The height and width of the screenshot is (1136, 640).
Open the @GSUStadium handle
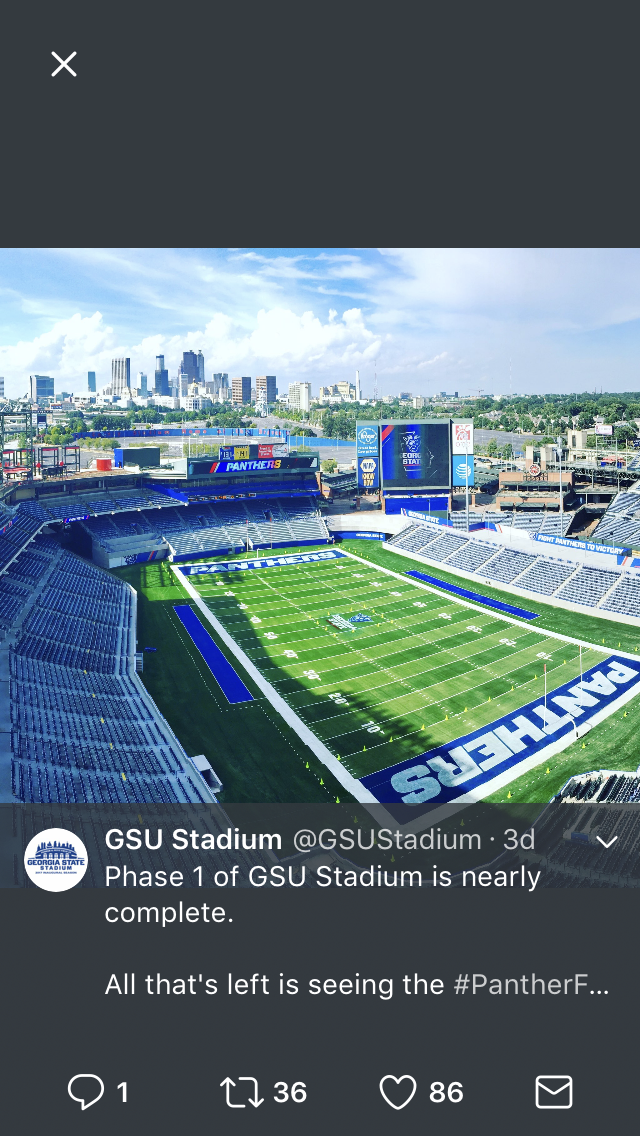[387, 840]
